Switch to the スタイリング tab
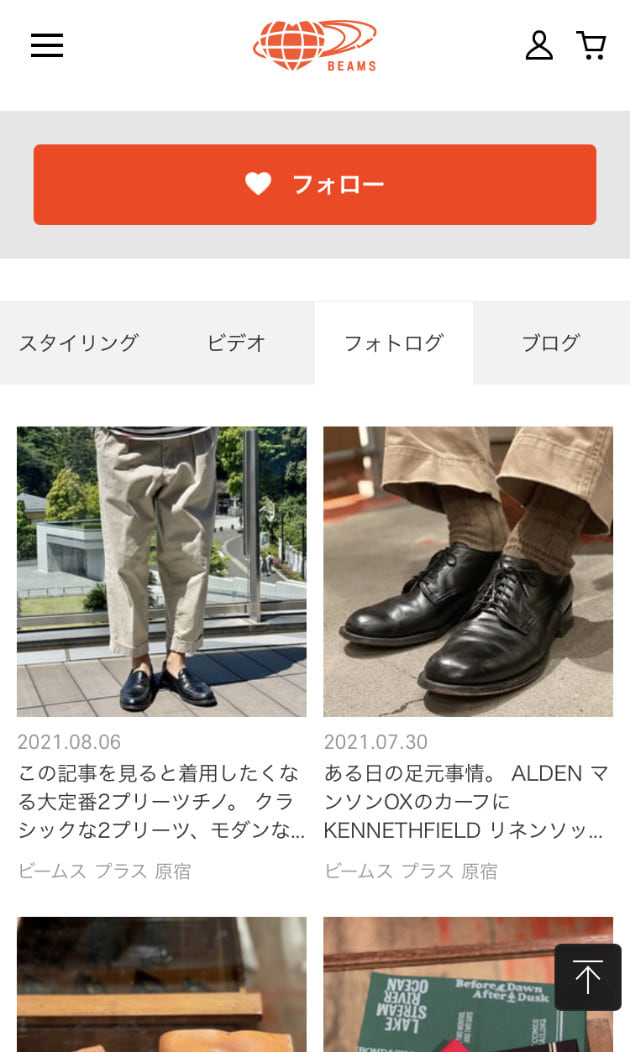The image size is (630, 1052). (x=78, y=343)
